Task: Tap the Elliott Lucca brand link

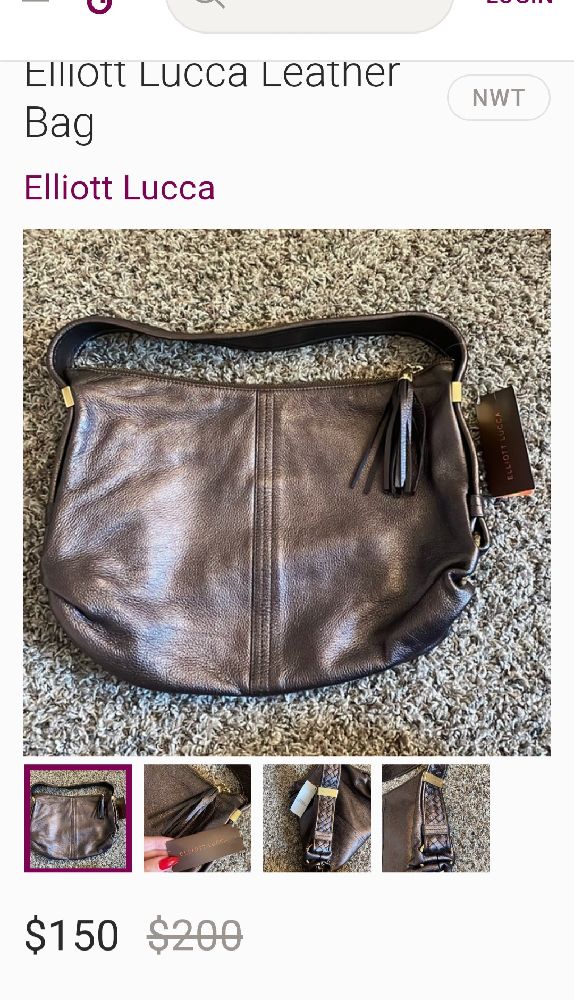Action: (120, 188)
